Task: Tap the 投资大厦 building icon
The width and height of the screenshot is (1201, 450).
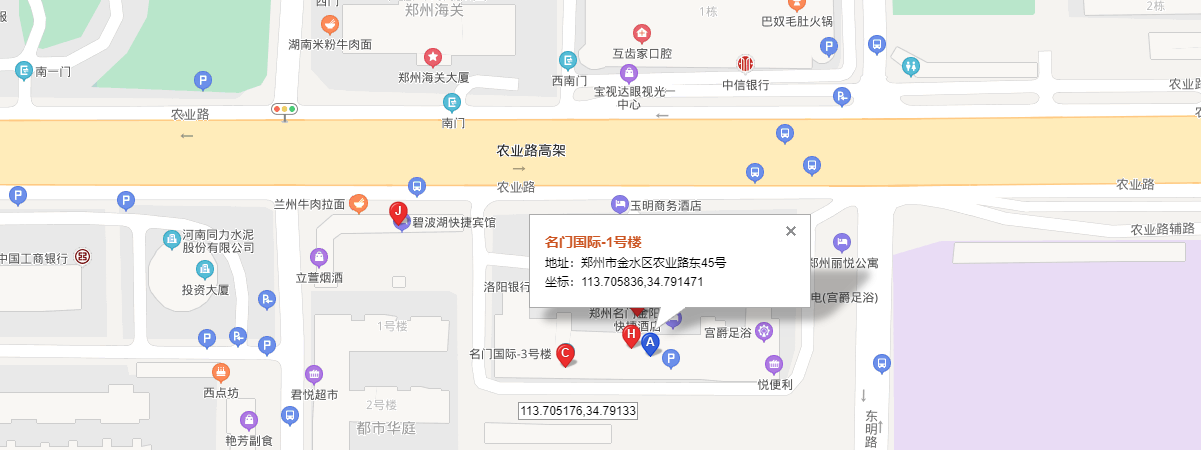Action: [x=205, y=269]
